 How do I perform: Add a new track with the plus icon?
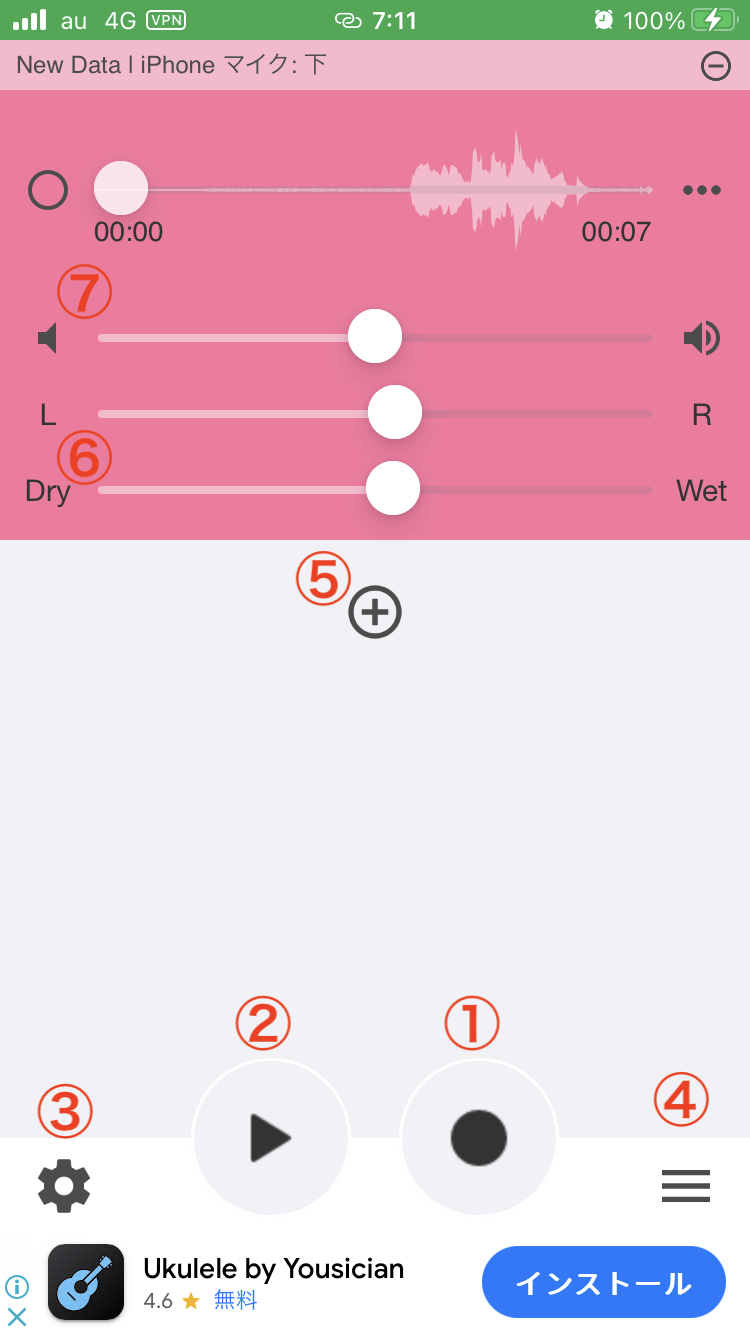pos(375,612)
